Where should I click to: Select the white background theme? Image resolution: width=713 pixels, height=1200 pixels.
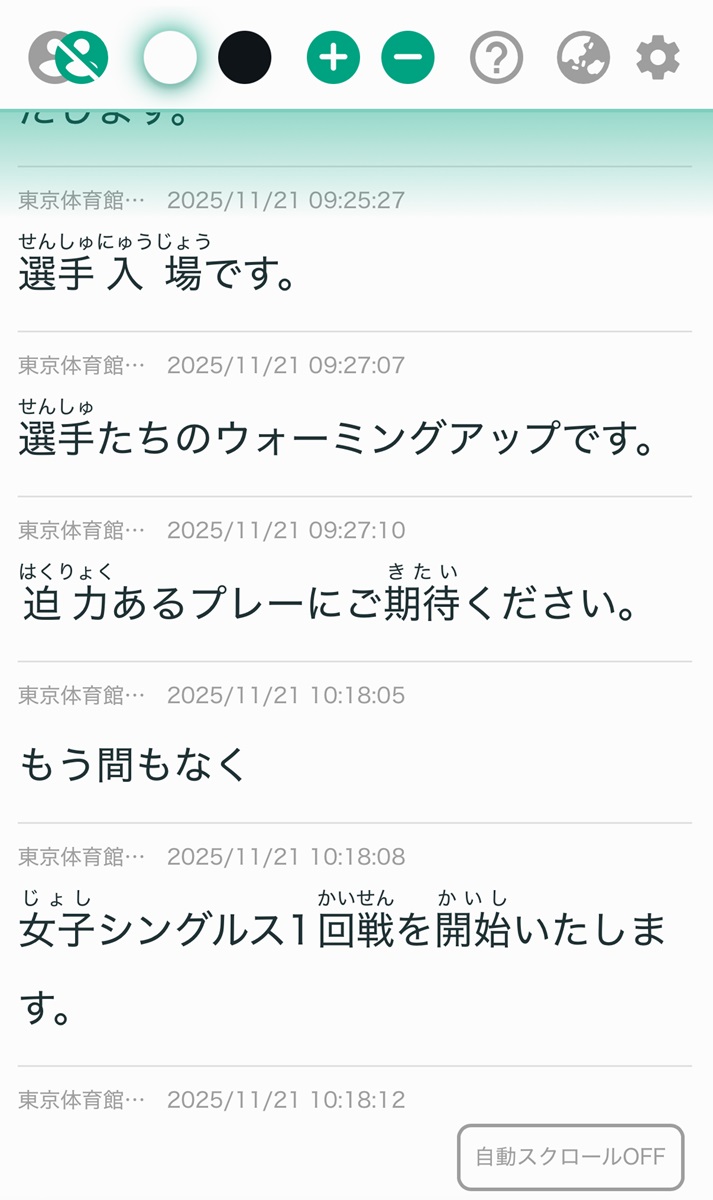(170, 58)
